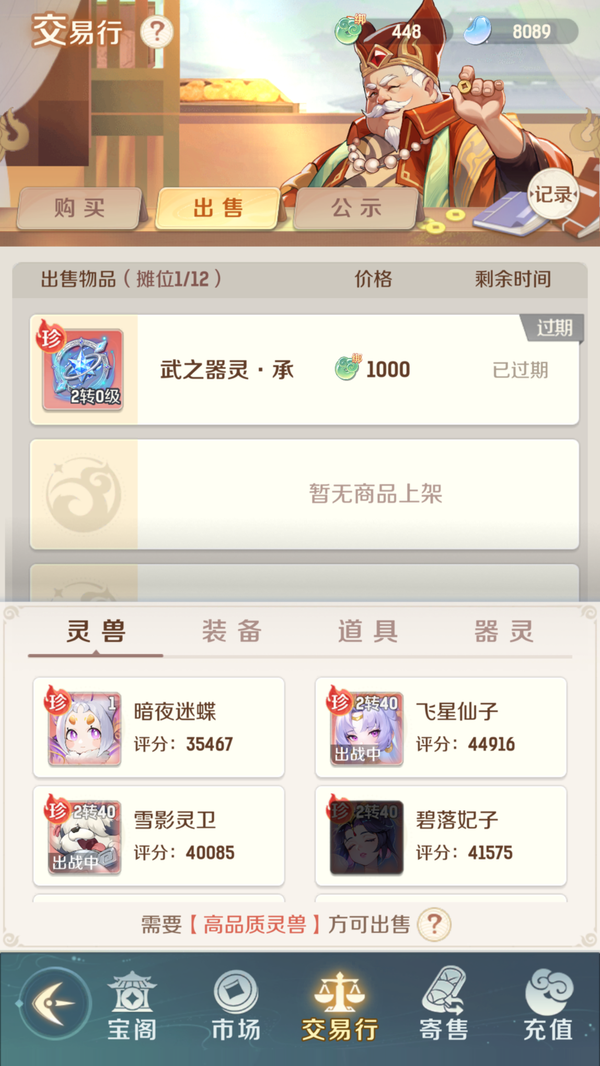This screenshot has width=600, height=1066.
Task: Select the 出售 tab
Action: pyautogui.click(x=218, y=208)
